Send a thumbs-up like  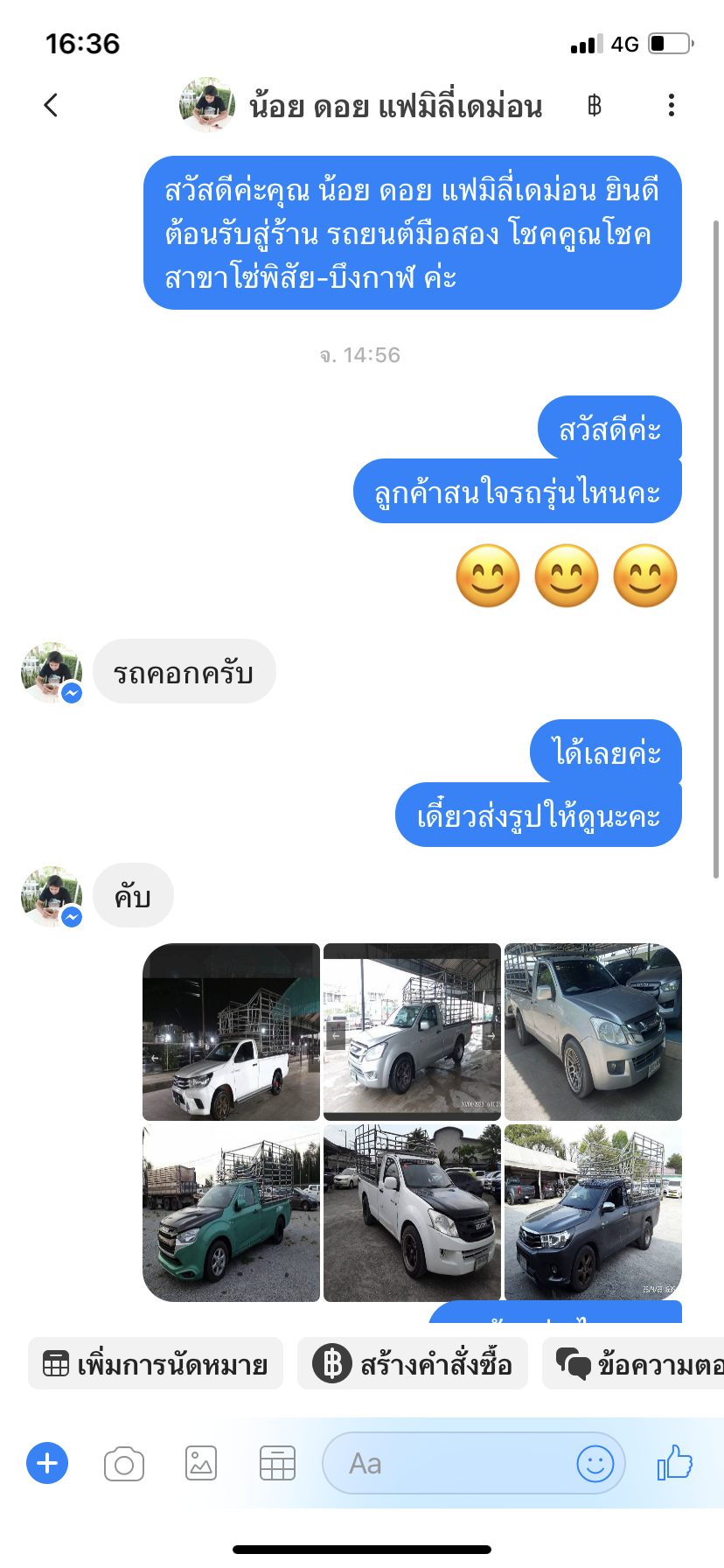(675, 1462)
